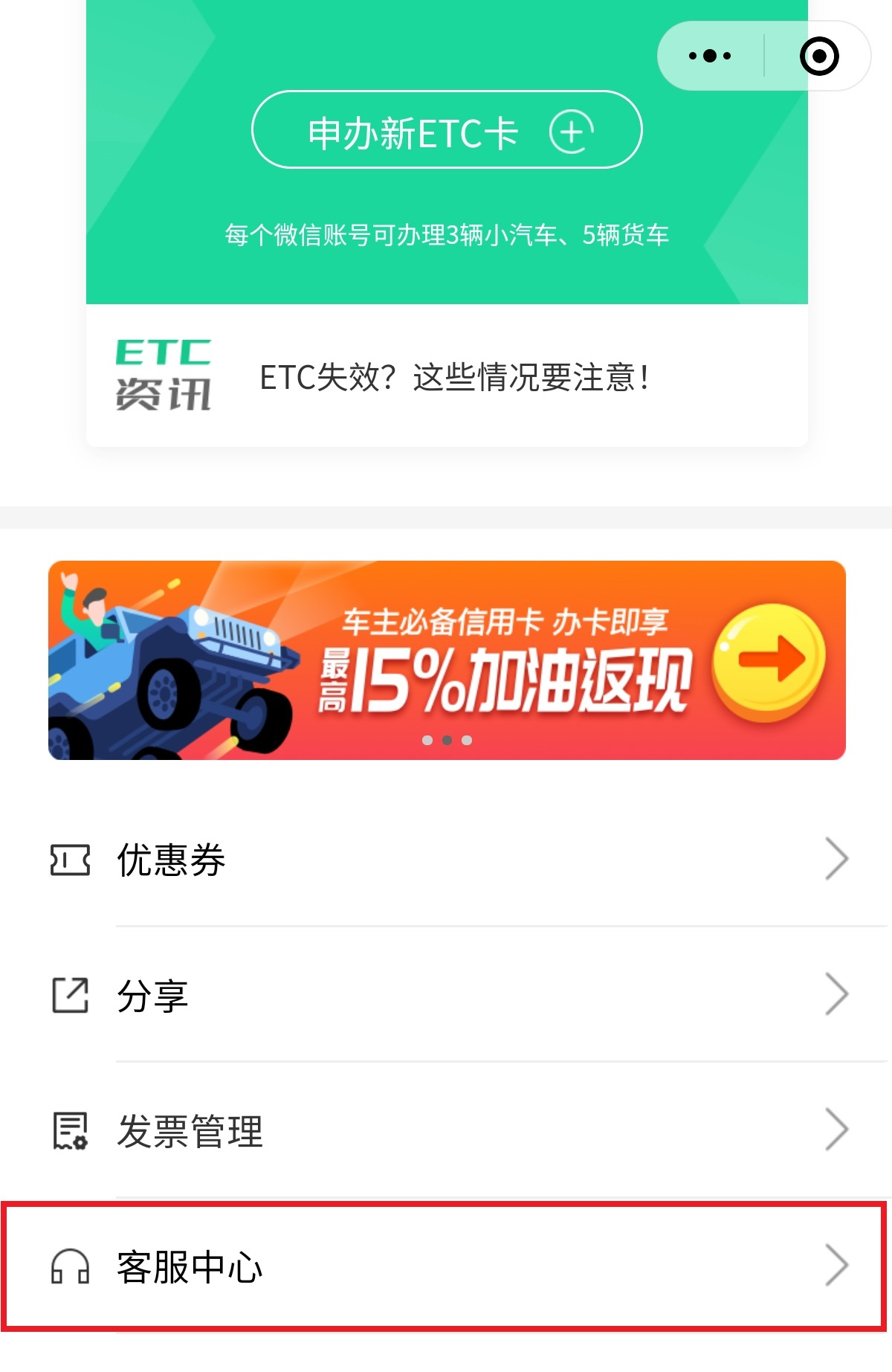Viewport: 892px width, 1372px height.
Task: Select the third carousel indicator dot
Action: pos(467,741)
